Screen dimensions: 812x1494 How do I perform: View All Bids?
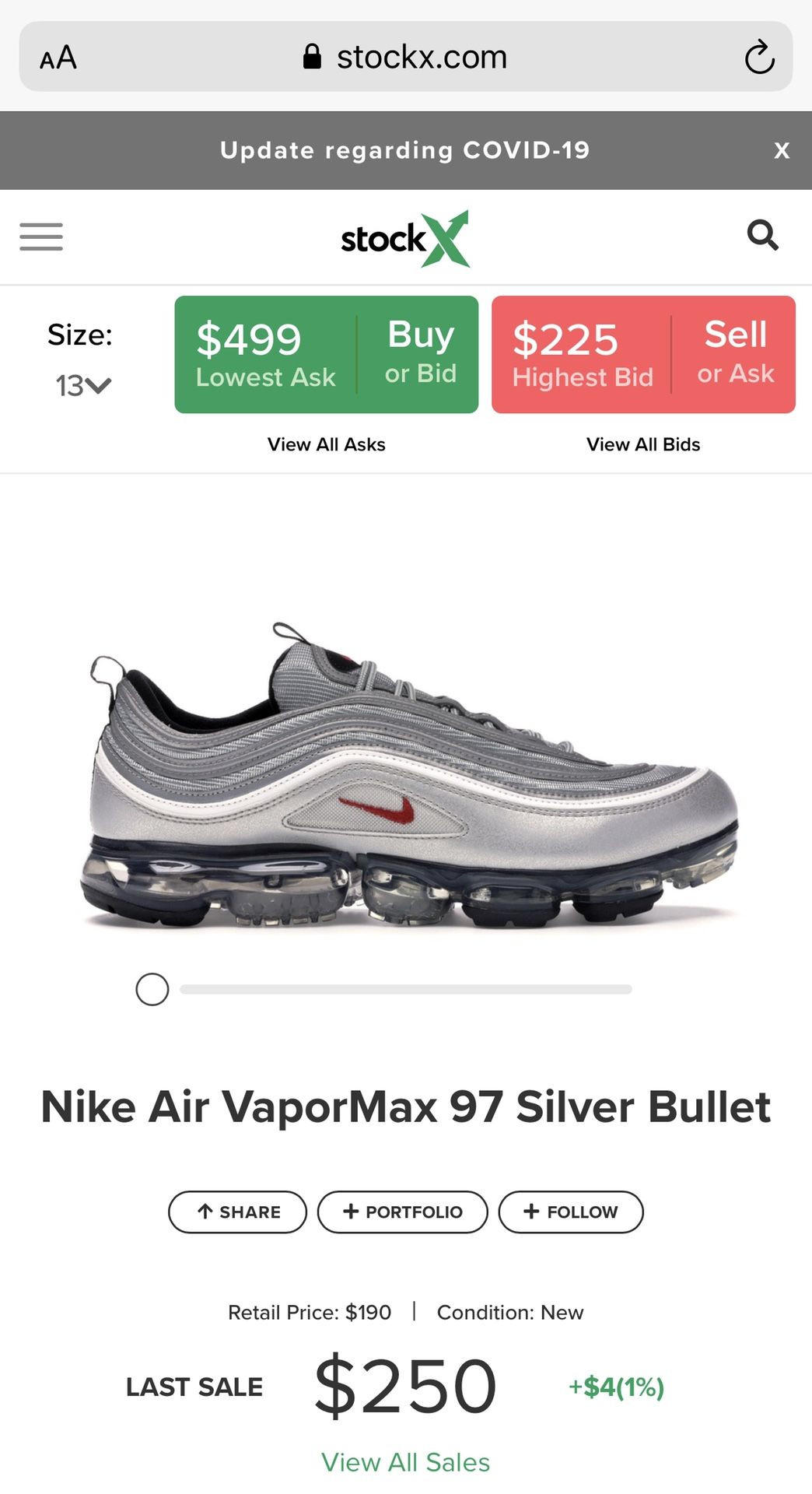point(643,444)
